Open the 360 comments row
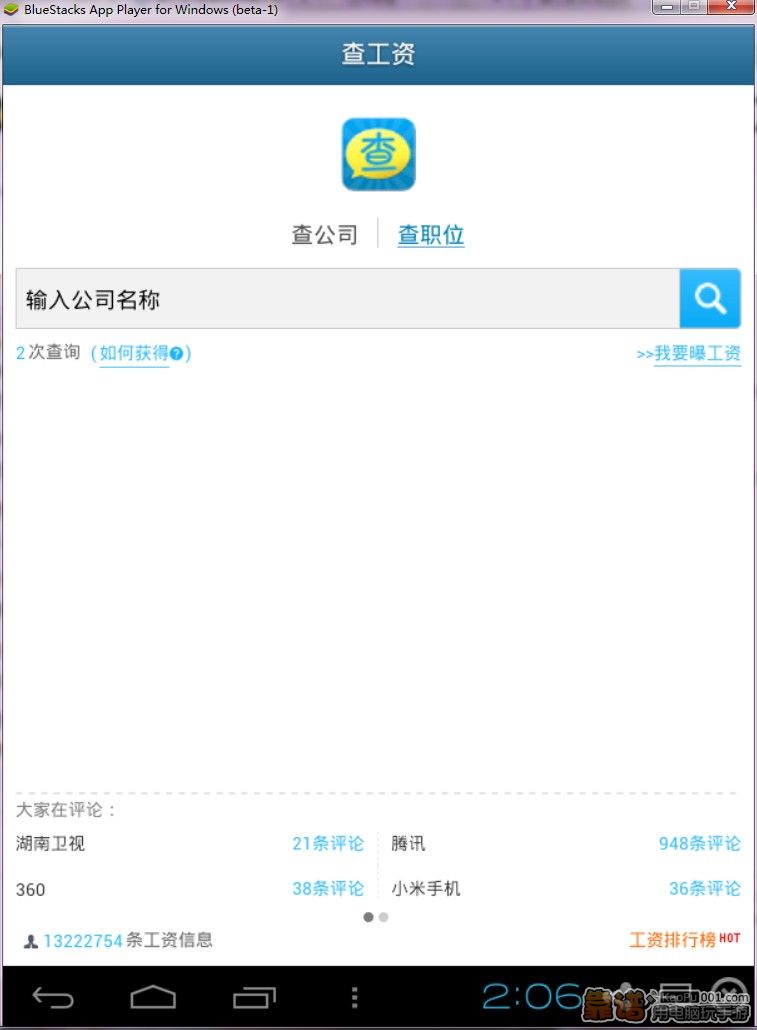This screenshot has width=757, height=1030. pyautogui.click(x=190, y=888)
